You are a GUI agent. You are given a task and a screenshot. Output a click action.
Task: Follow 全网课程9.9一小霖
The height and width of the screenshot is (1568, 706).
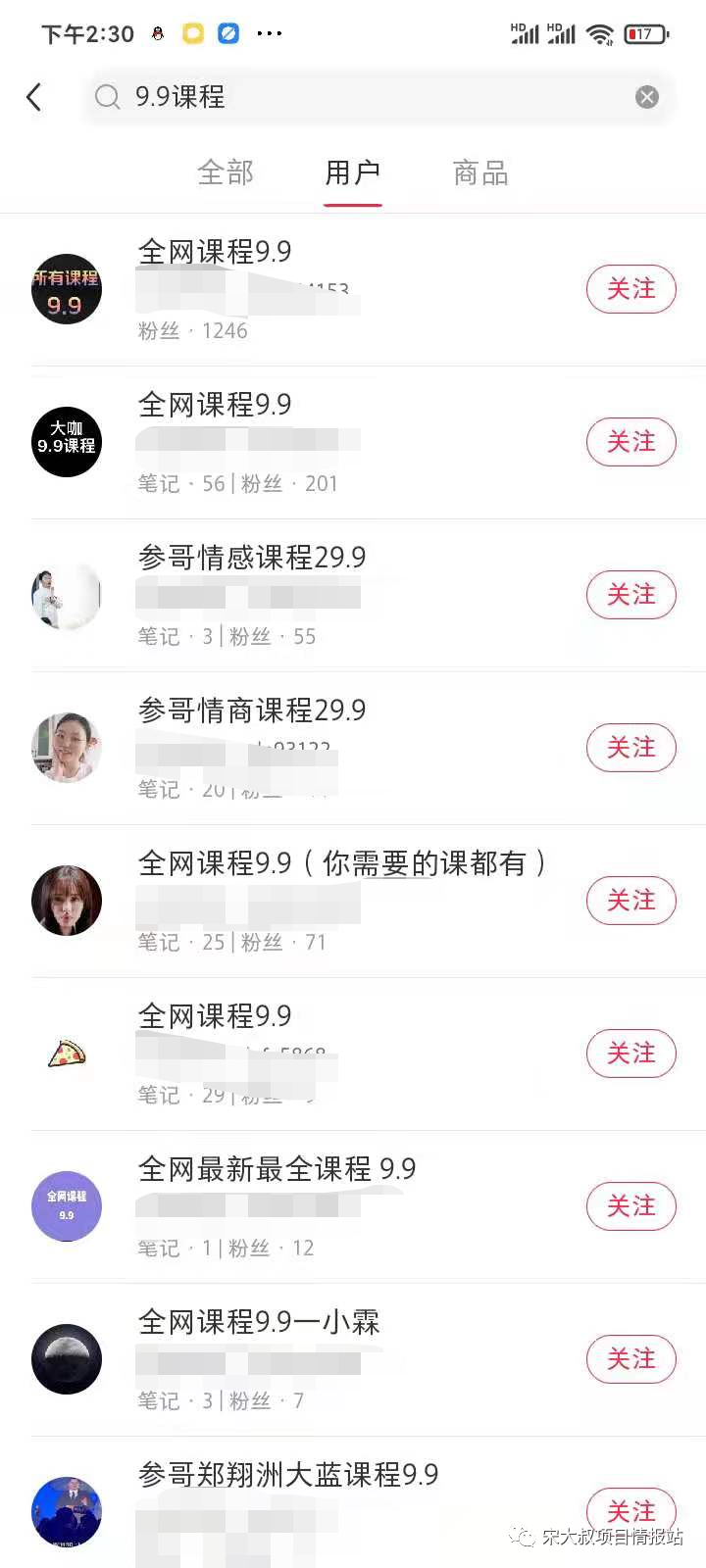(630, 1359)
